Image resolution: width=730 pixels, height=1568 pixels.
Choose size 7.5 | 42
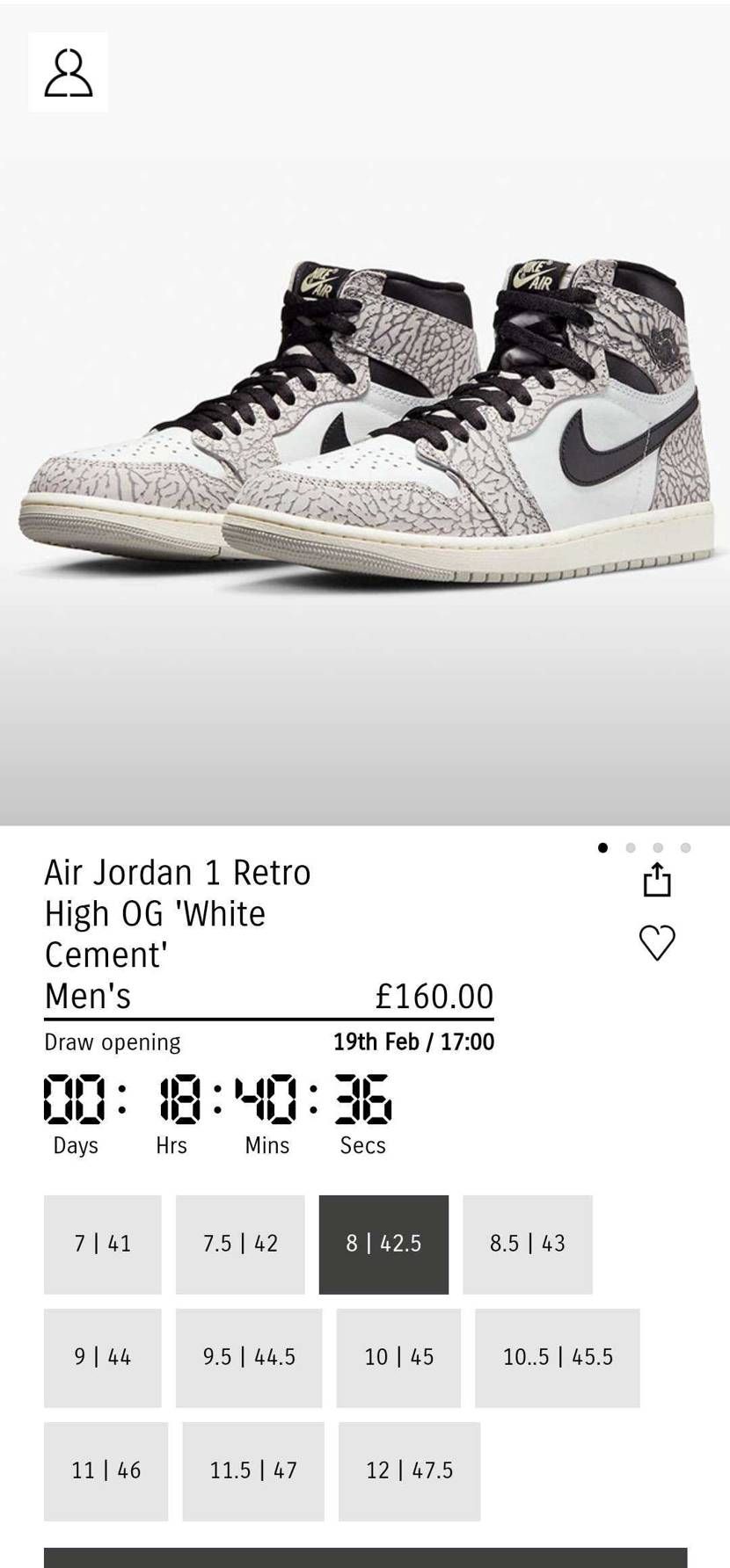coord(240,1244)
